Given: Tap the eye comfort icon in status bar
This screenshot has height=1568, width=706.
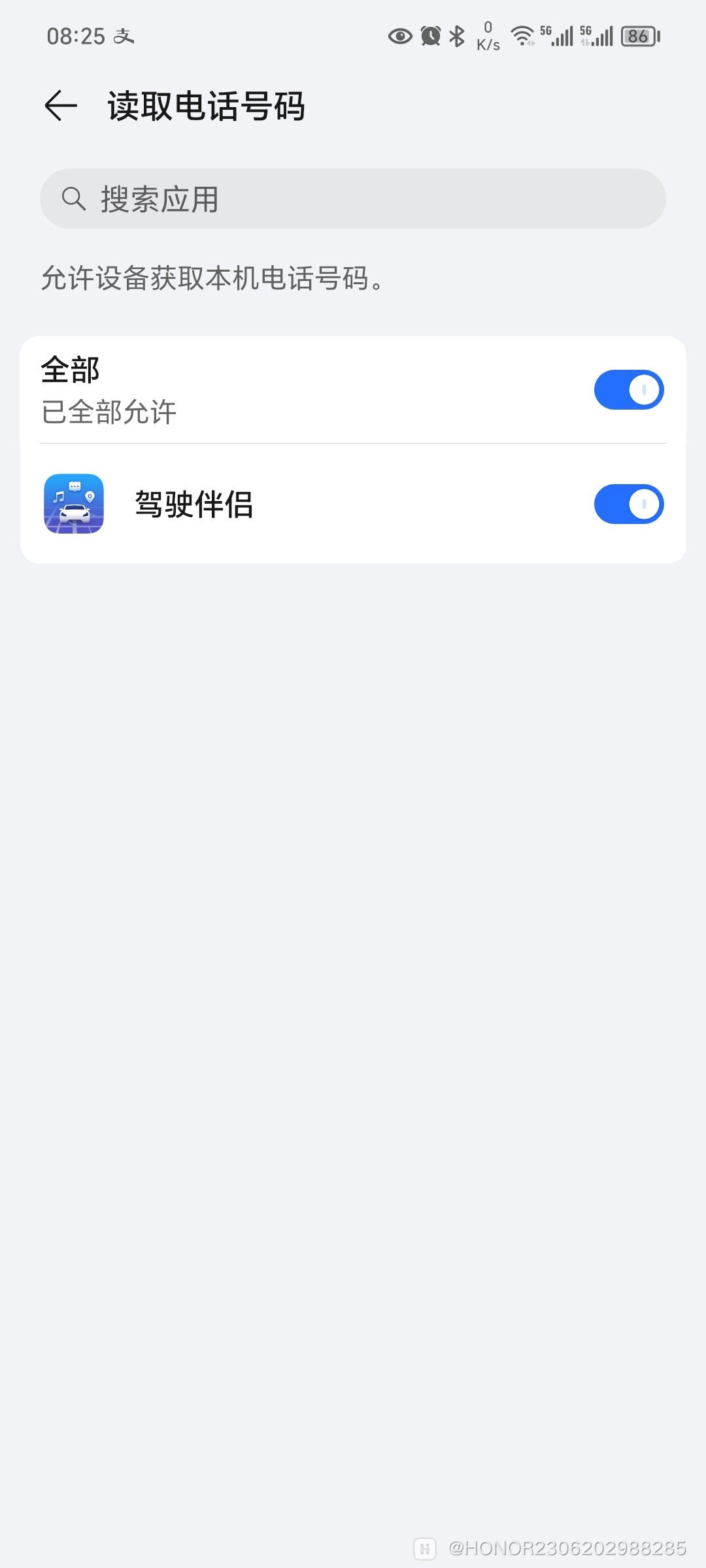Looking at the screenshot, I should (400, 37).
